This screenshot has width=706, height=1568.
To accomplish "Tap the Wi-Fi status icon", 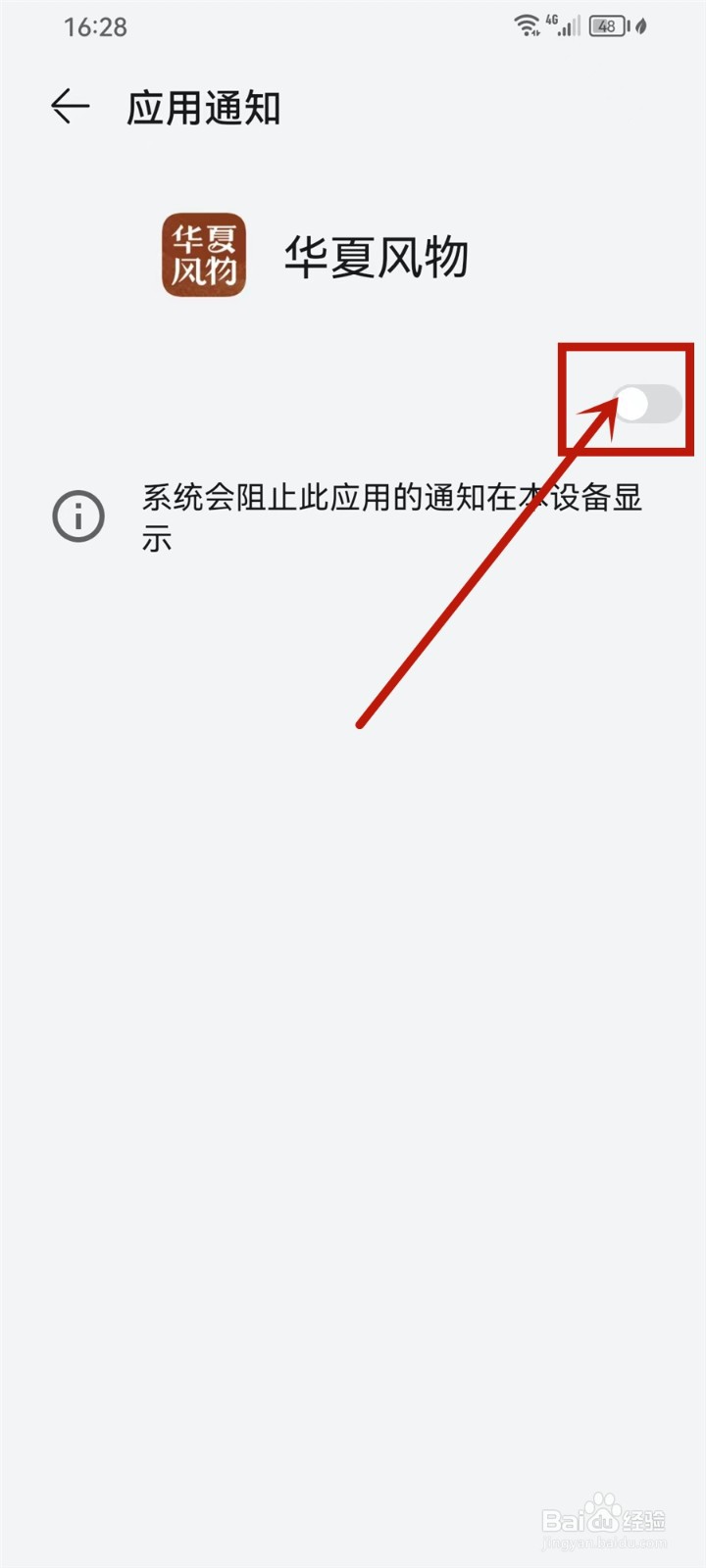I will pyautogui.click(x=528, y=26).
